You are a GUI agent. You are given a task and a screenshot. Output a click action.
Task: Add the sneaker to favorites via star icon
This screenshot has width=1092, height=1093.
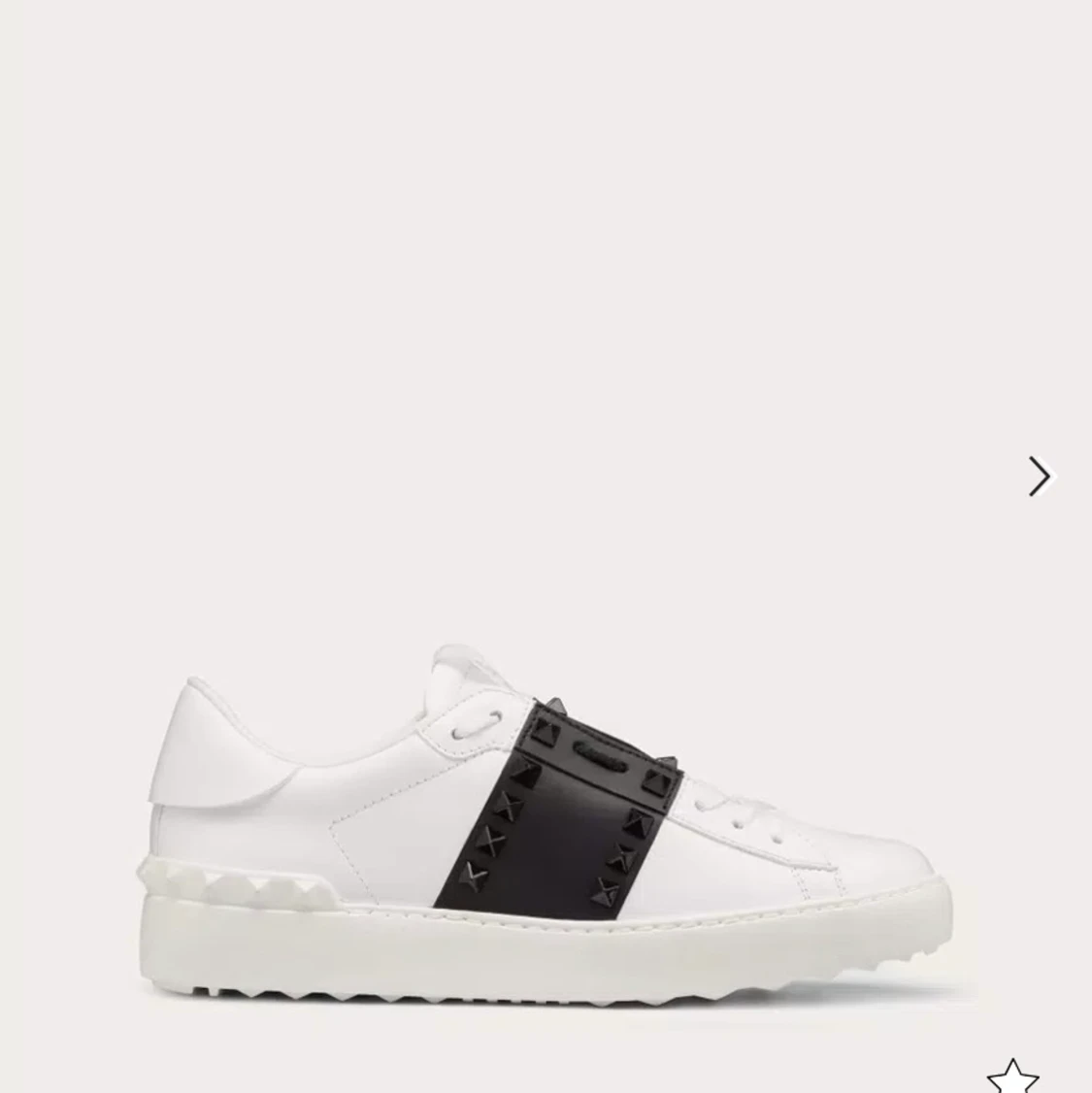coord(1015,1076)
